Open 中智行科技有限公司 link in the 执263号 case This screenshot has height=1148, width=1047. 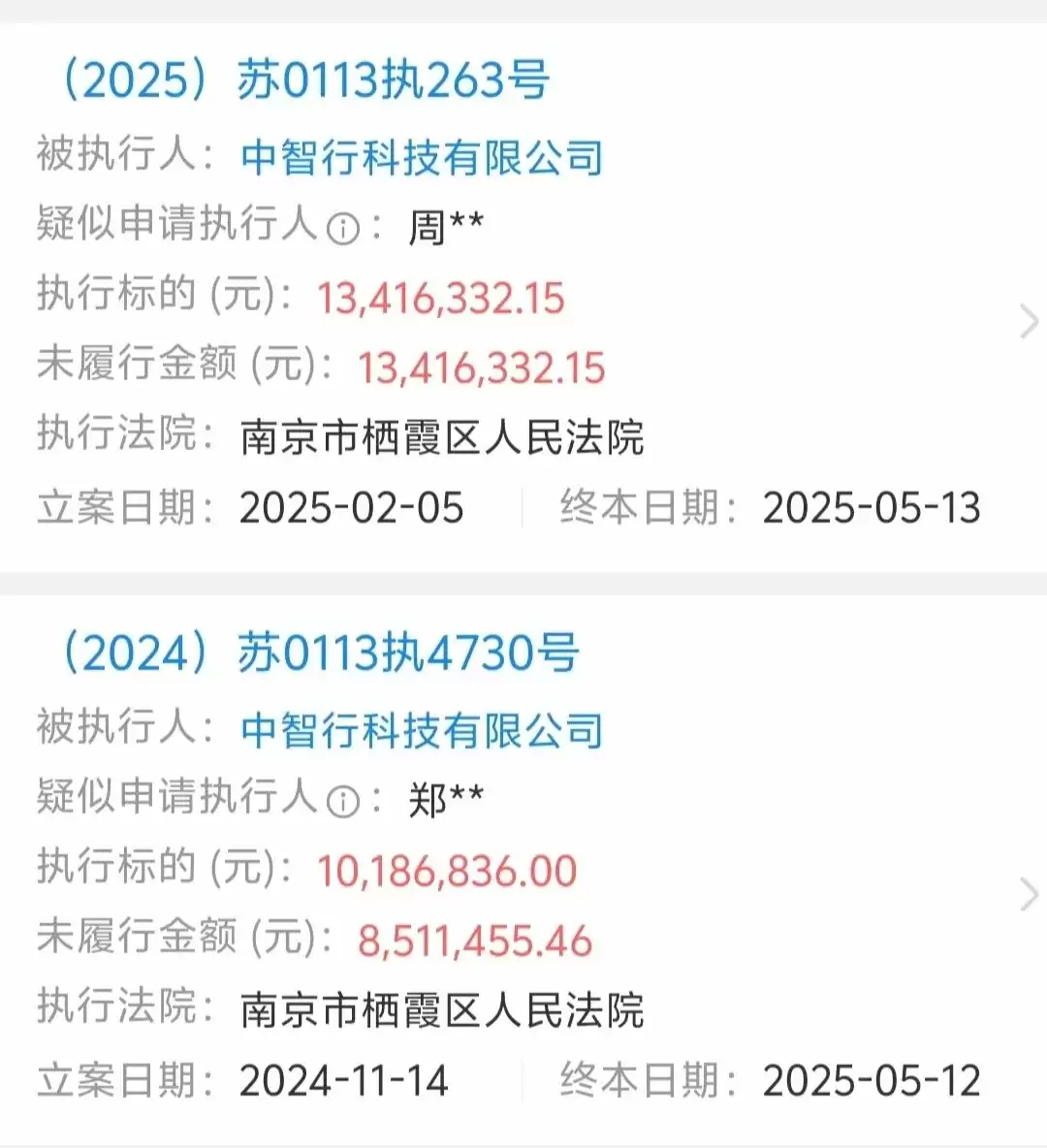coord(422,157)
